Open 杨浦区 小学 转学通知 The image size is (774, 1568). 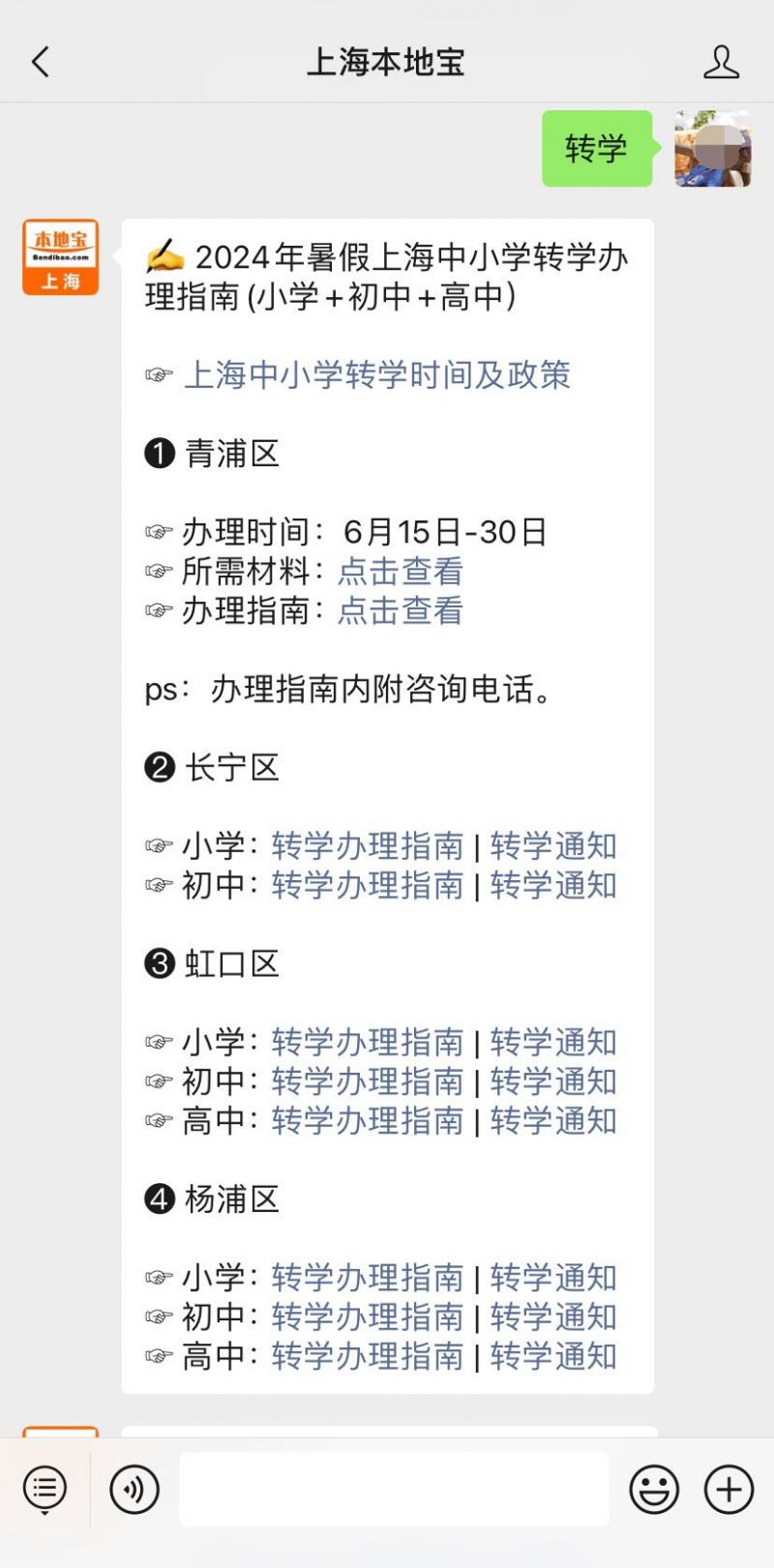coord(553,1278)
